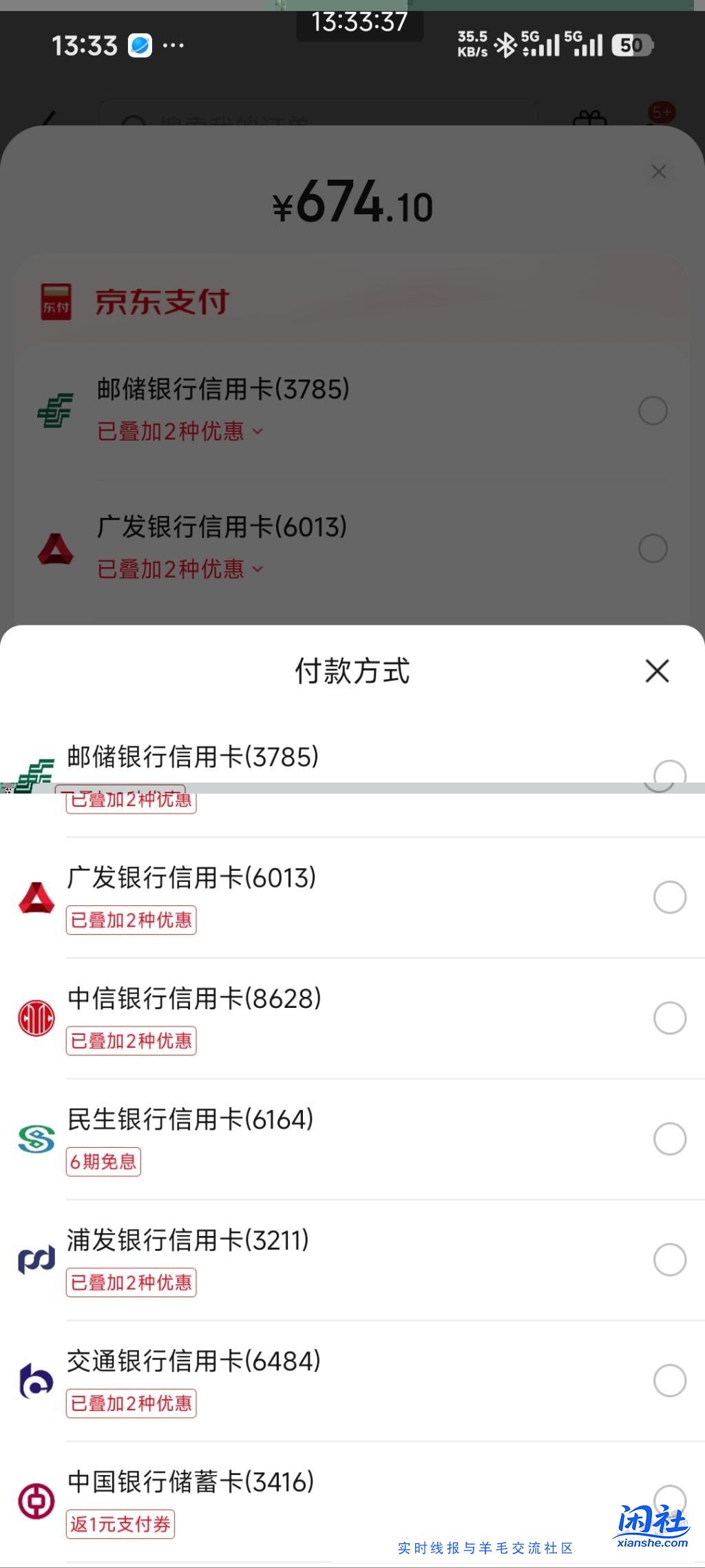Select 中信银行信用卡(8628) radio button
Screen dimensions: 705x1568
[669, 1018]
